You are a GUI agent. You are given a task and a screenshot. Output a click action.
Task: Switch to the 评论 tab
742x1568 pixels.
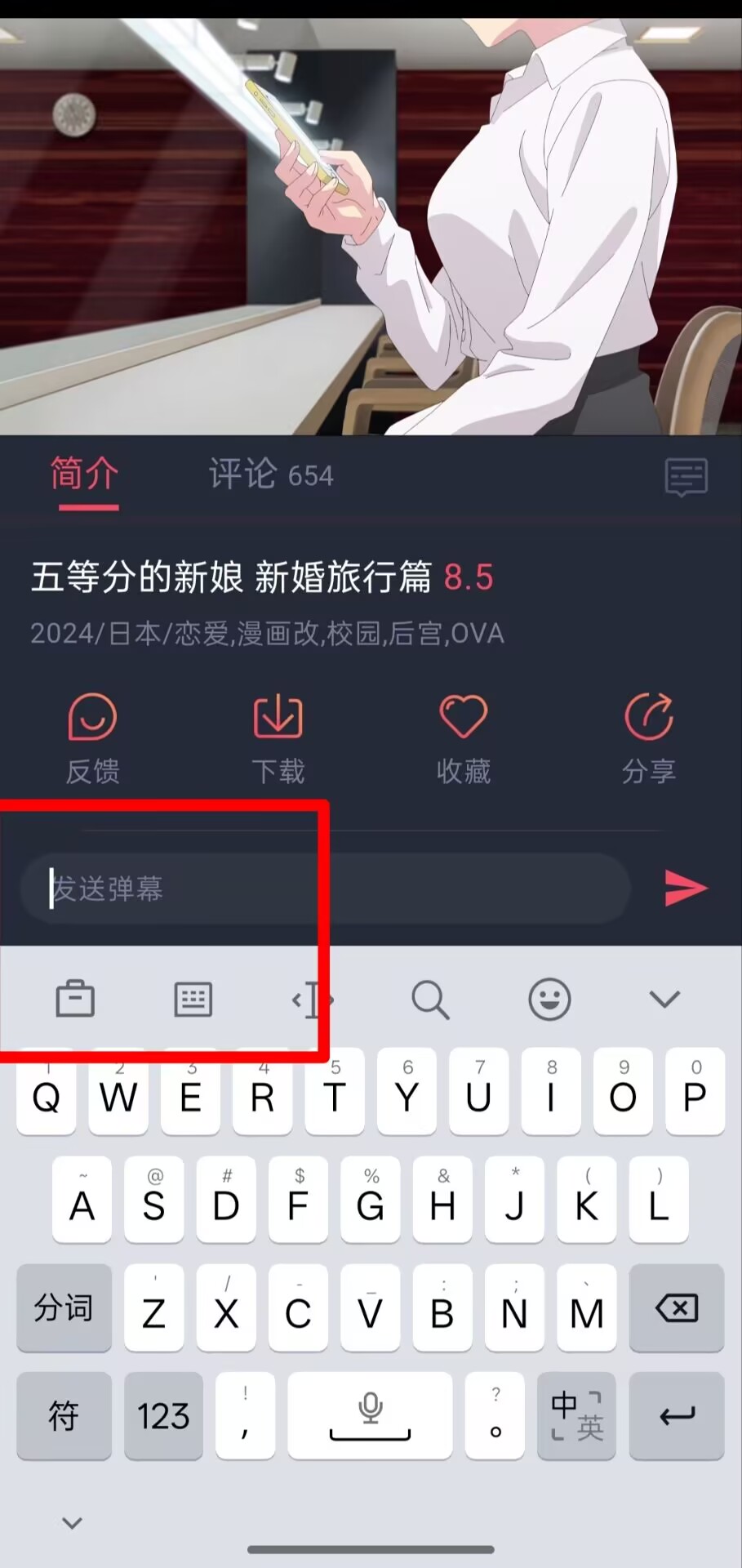pyautogui.click(x=270, y=474)
